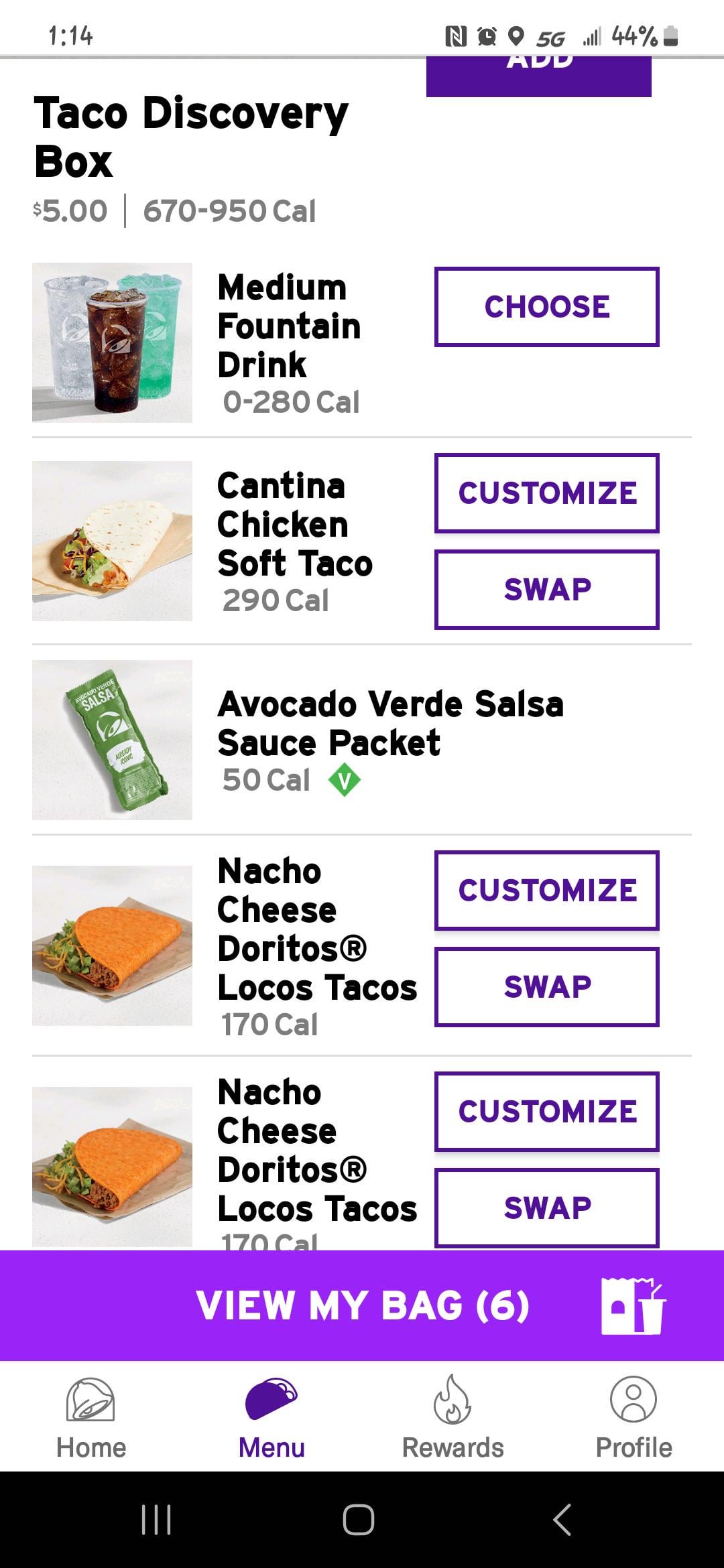
Task: Tap View My Bag
Action: [x=362, y=1305]
